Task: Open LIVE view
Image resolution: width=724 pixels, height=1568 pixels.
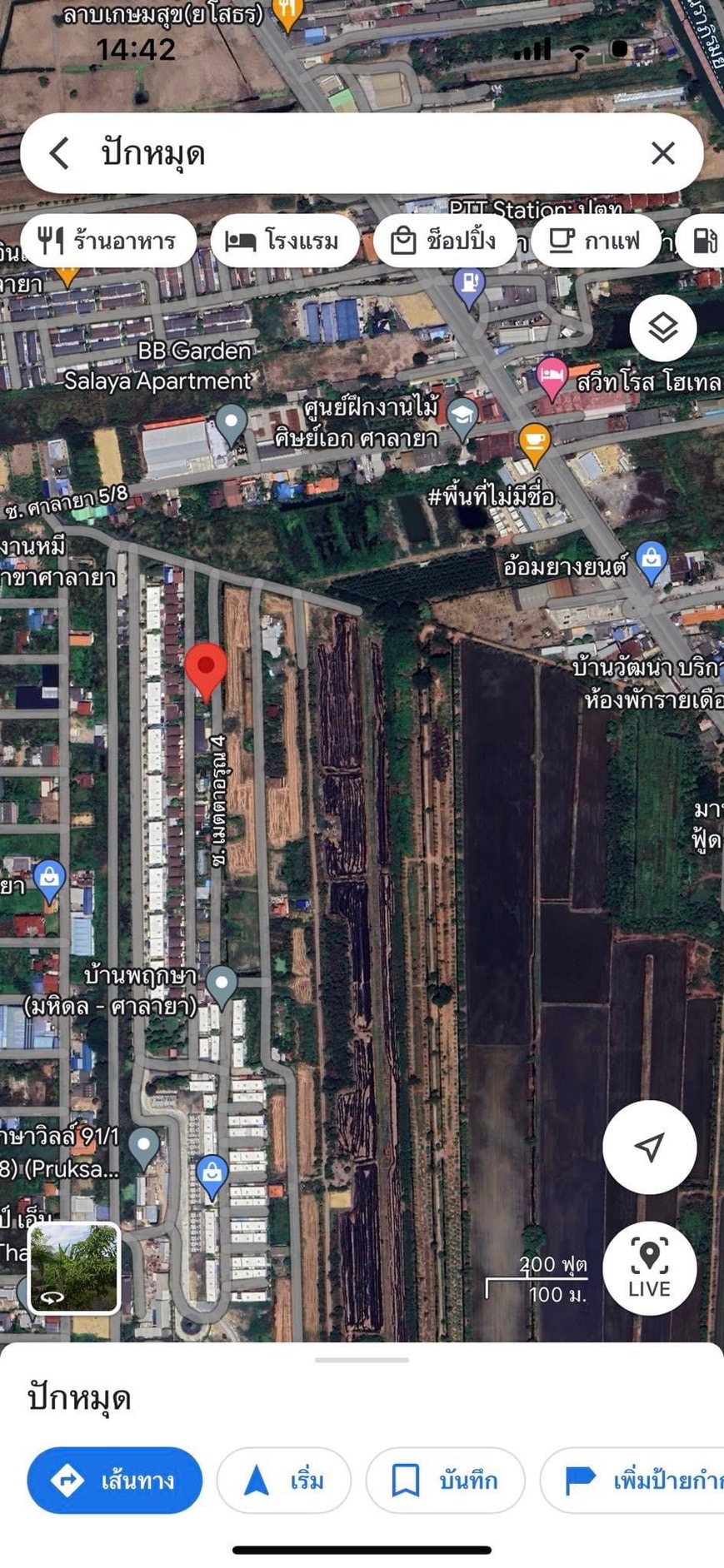Action: (x=650, y=1268)
